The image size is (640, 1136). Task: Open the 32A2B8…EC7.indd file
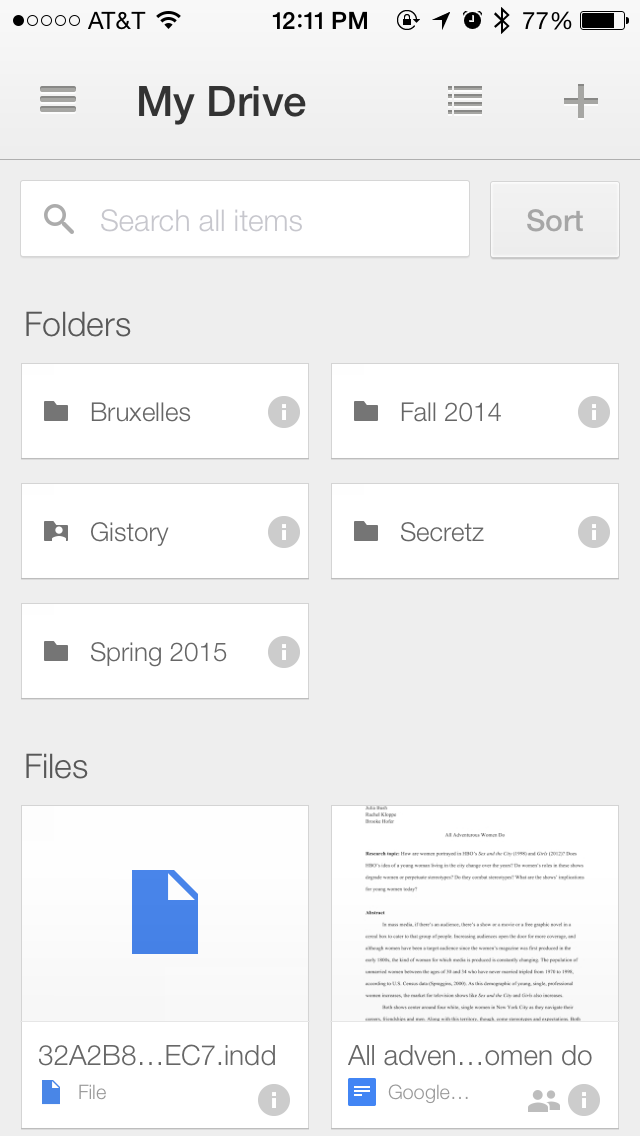click(x=165, y=967)
